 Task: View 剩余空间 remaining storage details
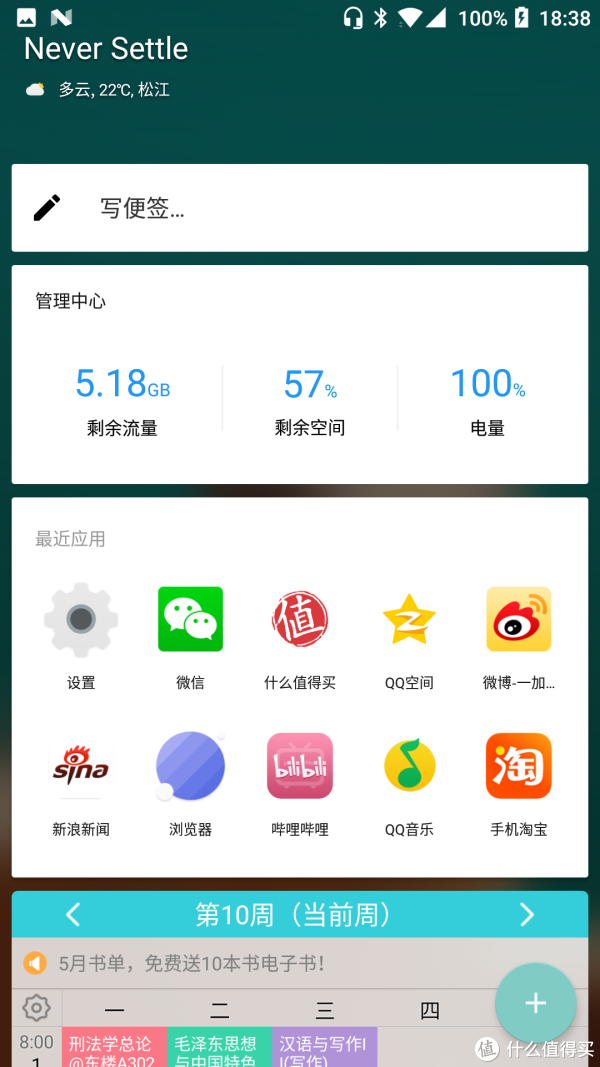[x=310, y=400]
